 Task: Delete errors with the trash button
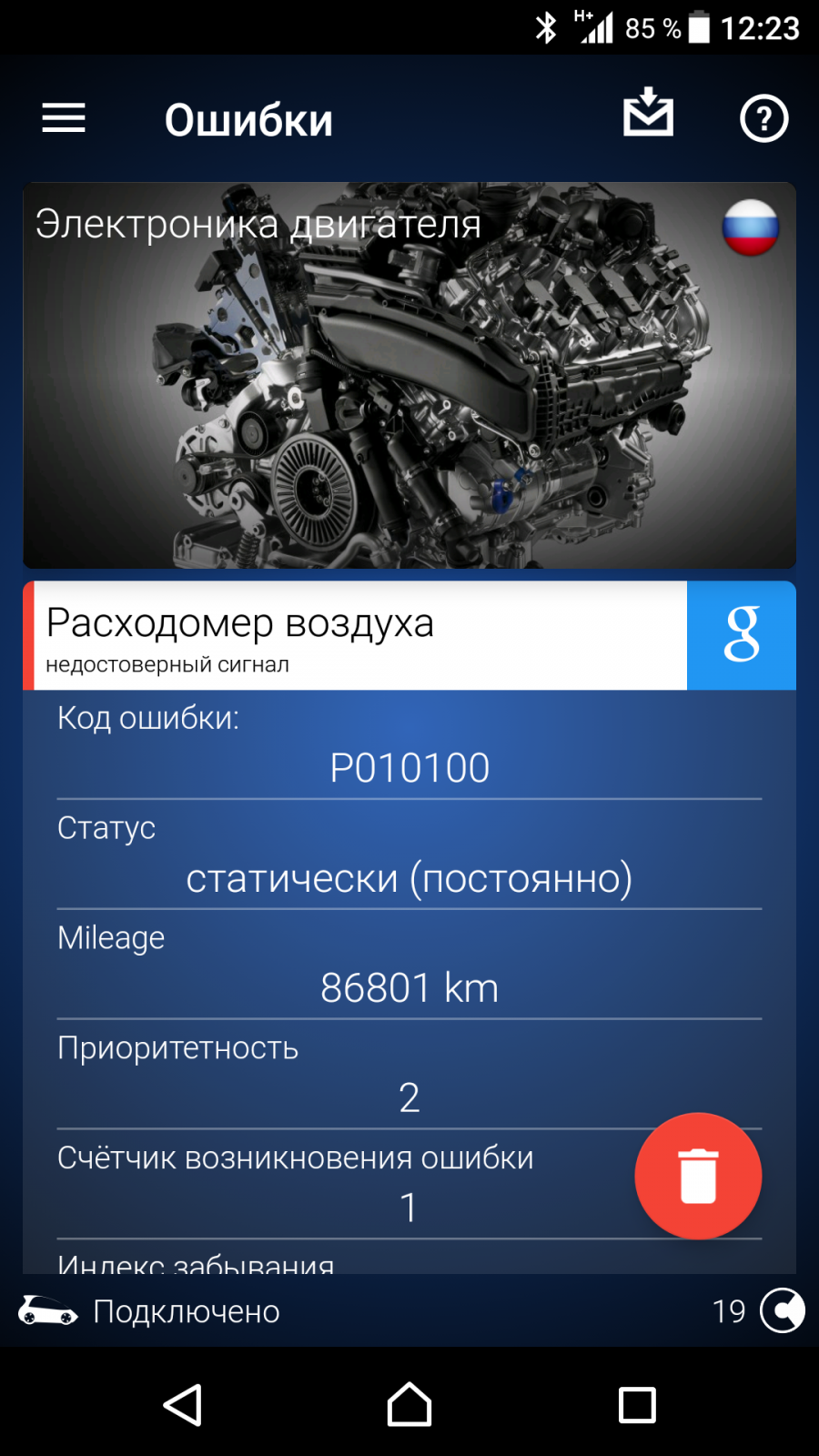(x=698, y=1176)
